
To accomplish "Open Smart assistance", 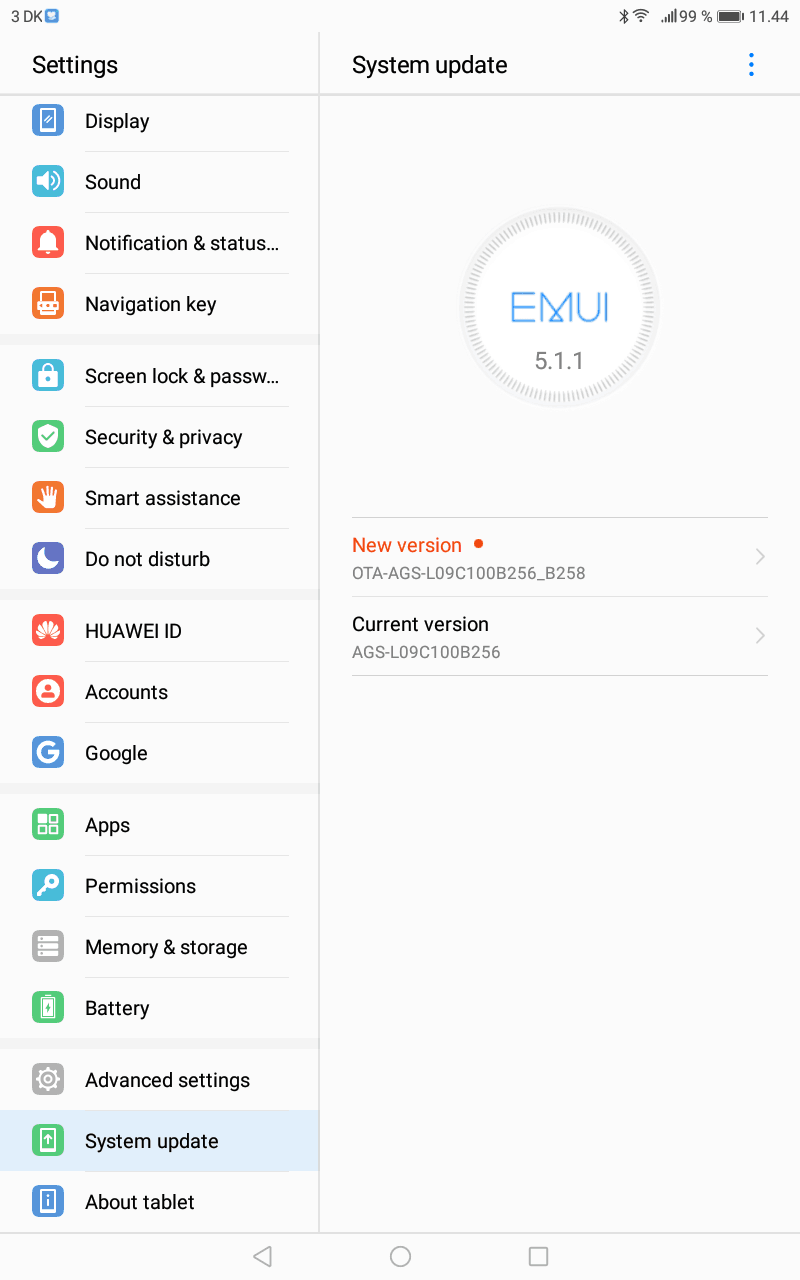I will pos(160,498).
